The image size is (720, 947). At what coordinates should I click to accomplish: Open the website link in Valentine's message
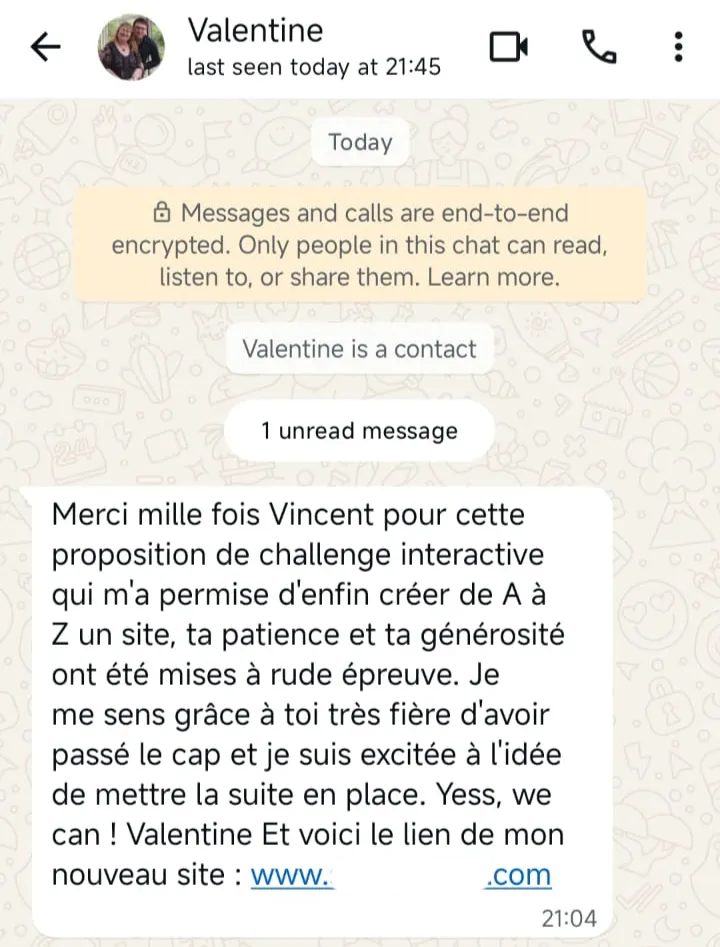(x=400, y=875)
